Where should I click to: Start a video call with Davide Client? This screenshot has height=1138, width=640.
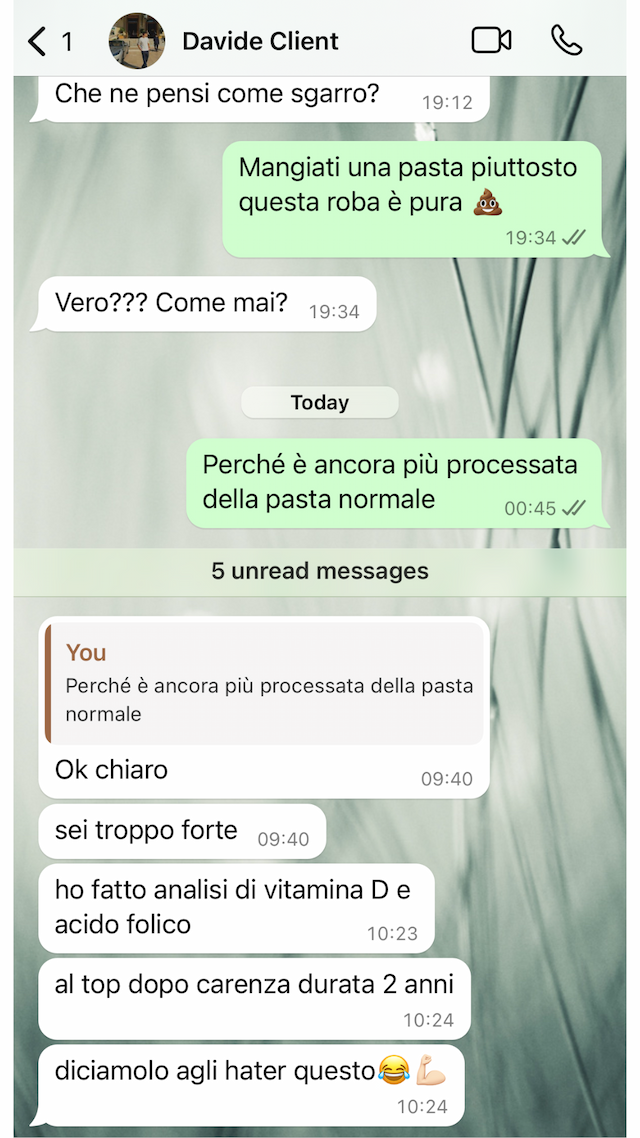[x=491, y=41]
